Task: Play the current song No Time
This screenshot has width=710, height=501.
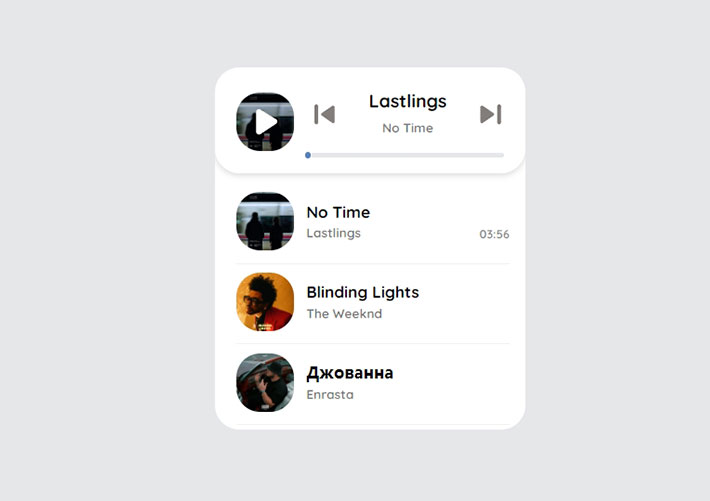Action: pyautogui.click(x=265, y=122)
